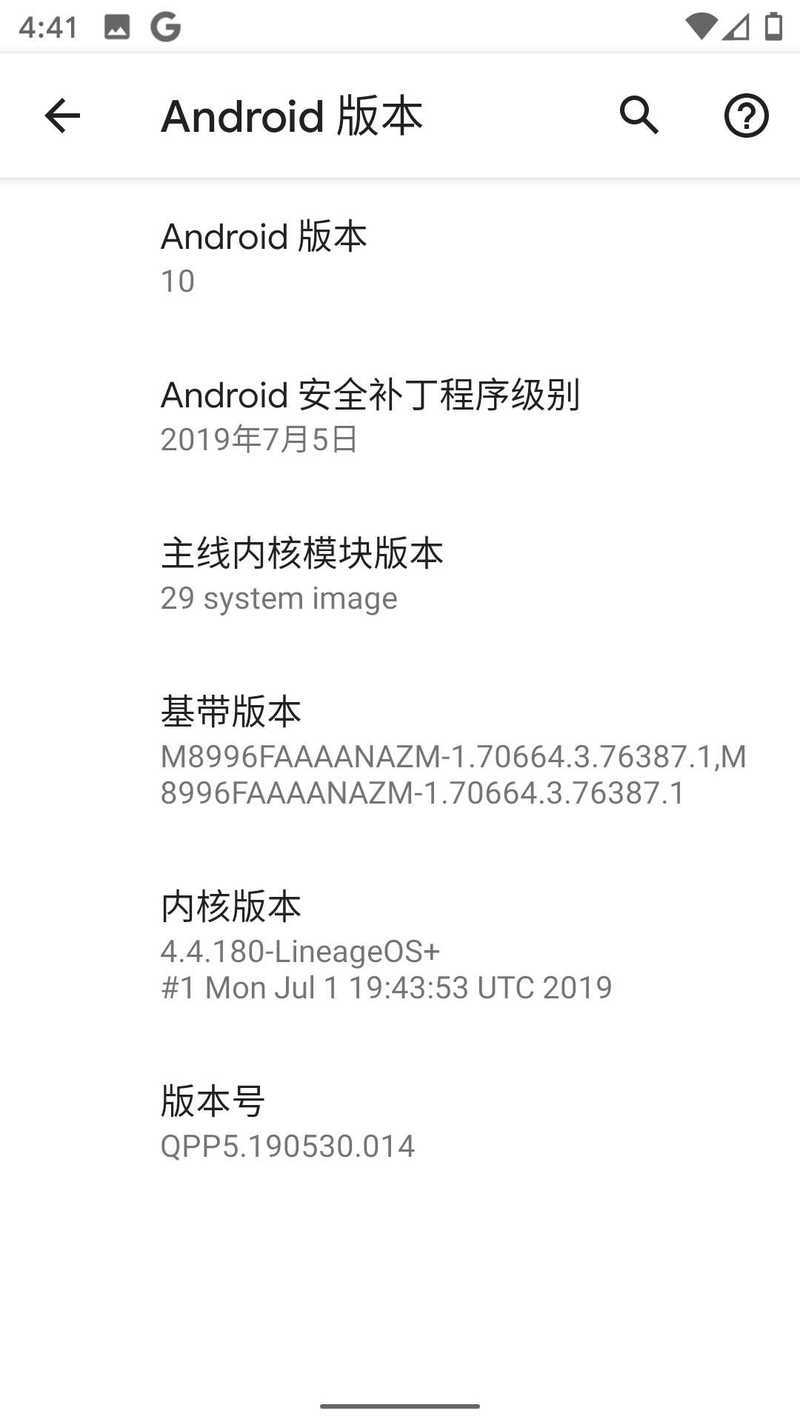The height and width of the screenshot is (1422, 800).
Task: Open the help question mark icon
Action: 746,116
